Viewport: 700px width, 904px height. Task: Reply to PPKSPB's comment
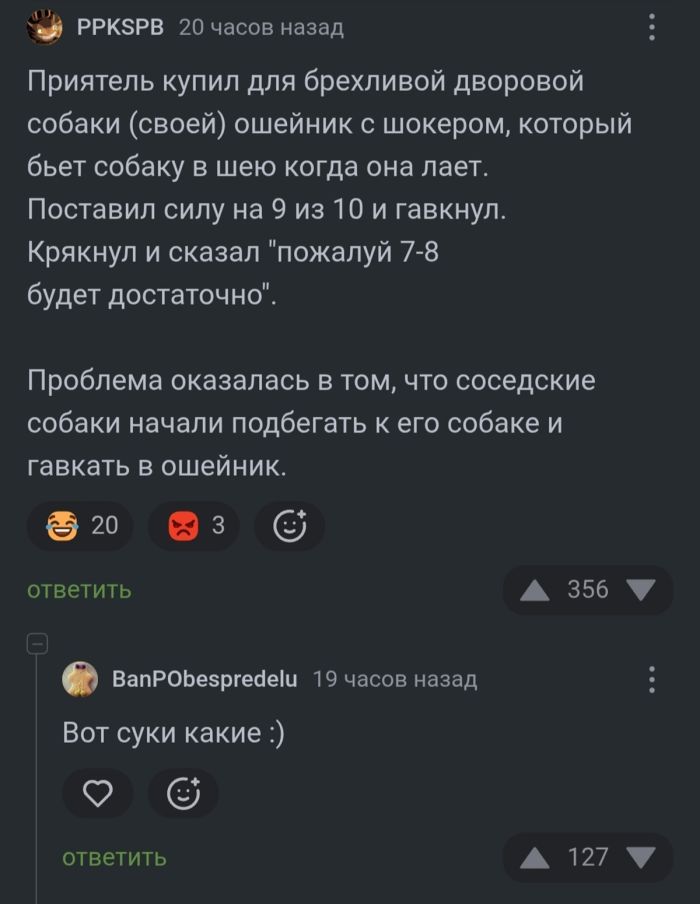tap(79, 590)
